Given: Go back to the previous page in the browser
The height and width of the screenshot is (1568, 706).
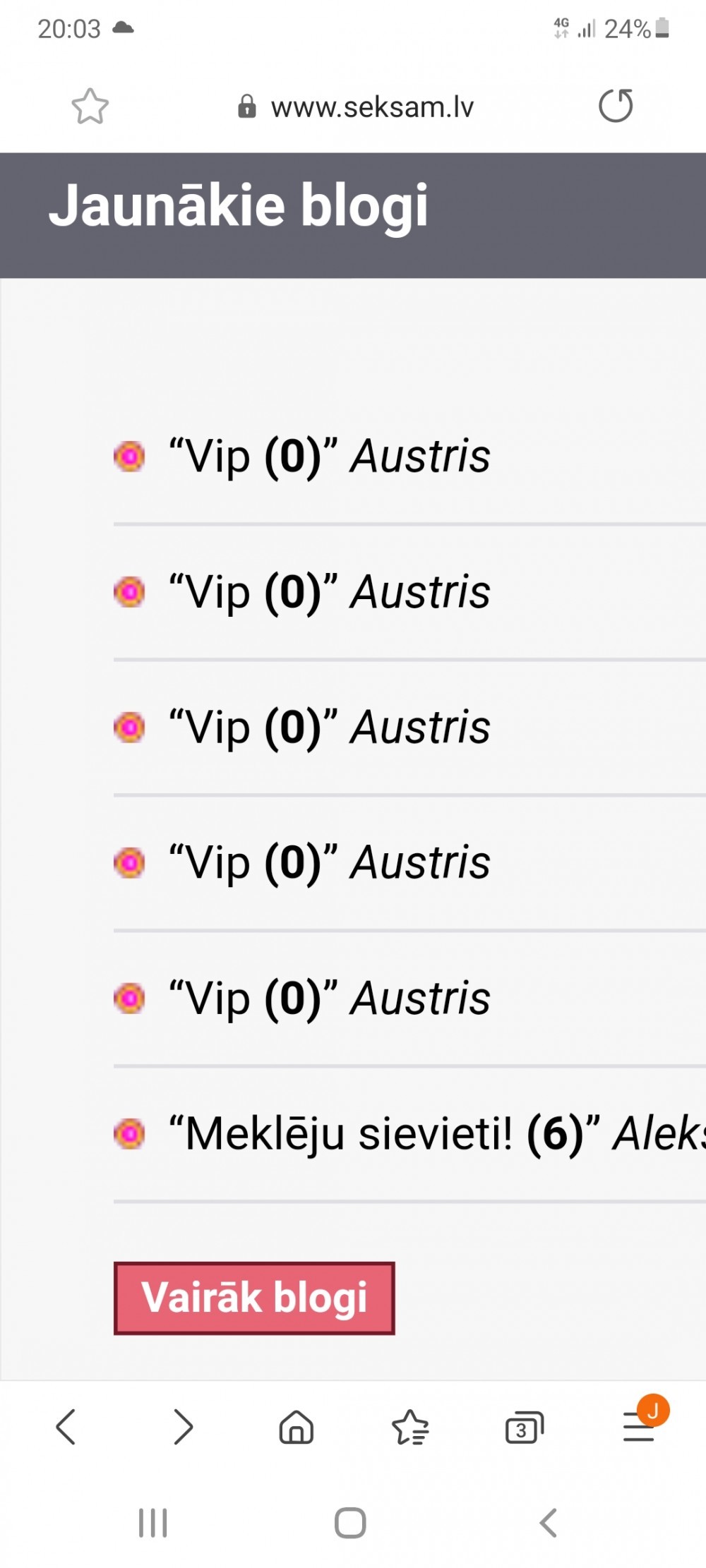Looking at the screenshot, I should coord(66,1427).
